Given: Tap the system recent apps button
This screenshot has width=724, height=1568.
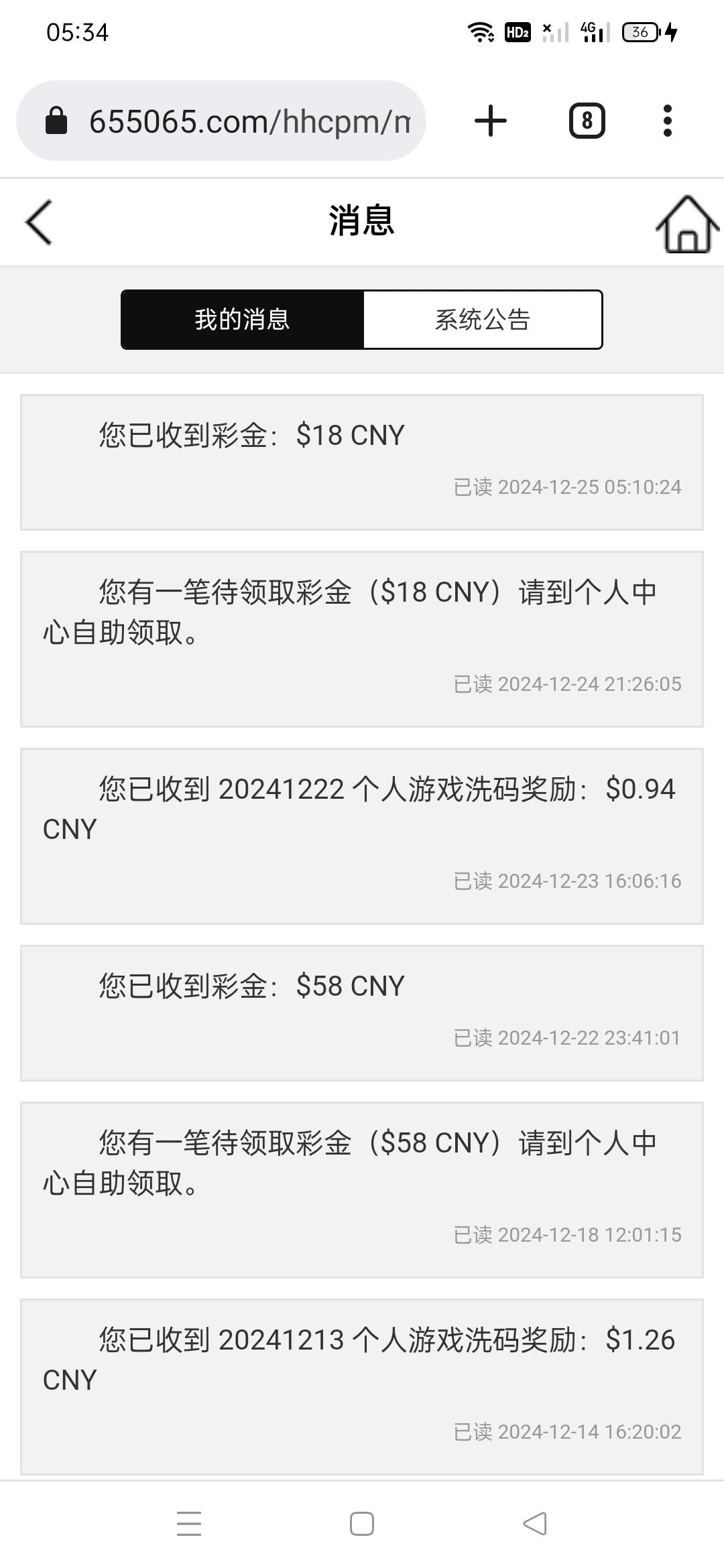Looking at the screenshot, I should coord(189,1524).
